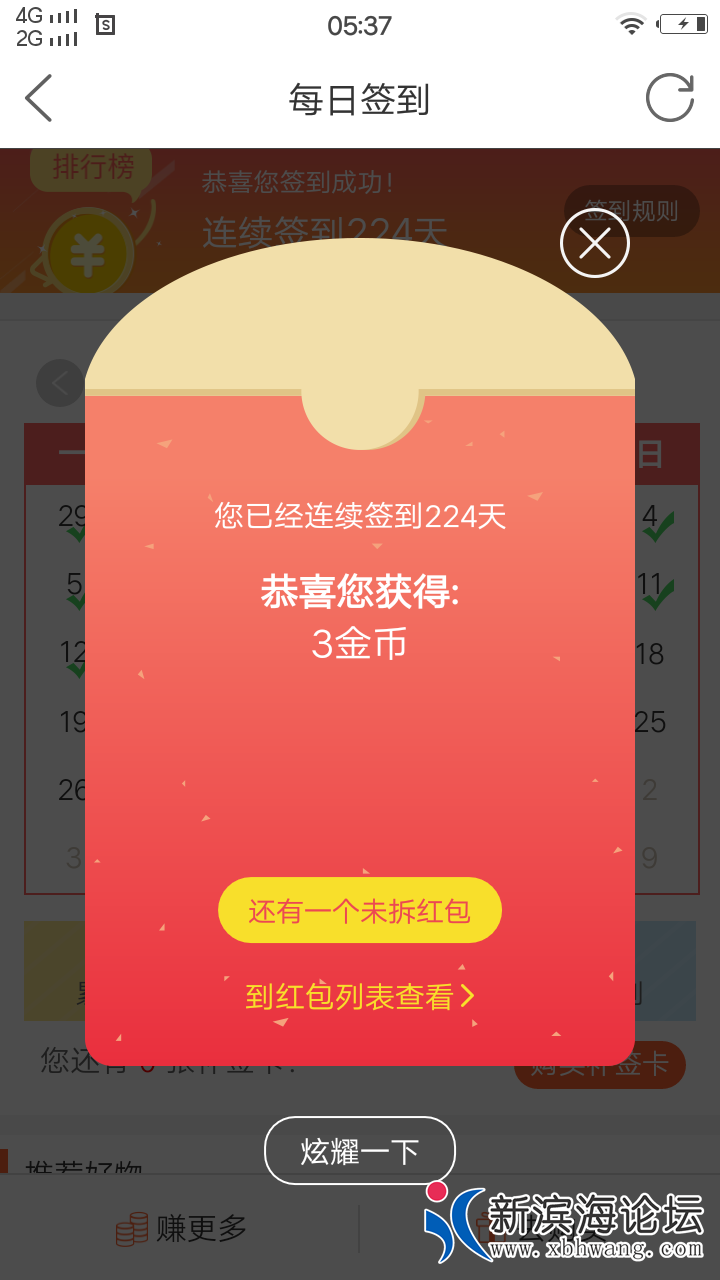
Task: Tap the back arrow to leave 每日签到
Action: pos(38,99)
